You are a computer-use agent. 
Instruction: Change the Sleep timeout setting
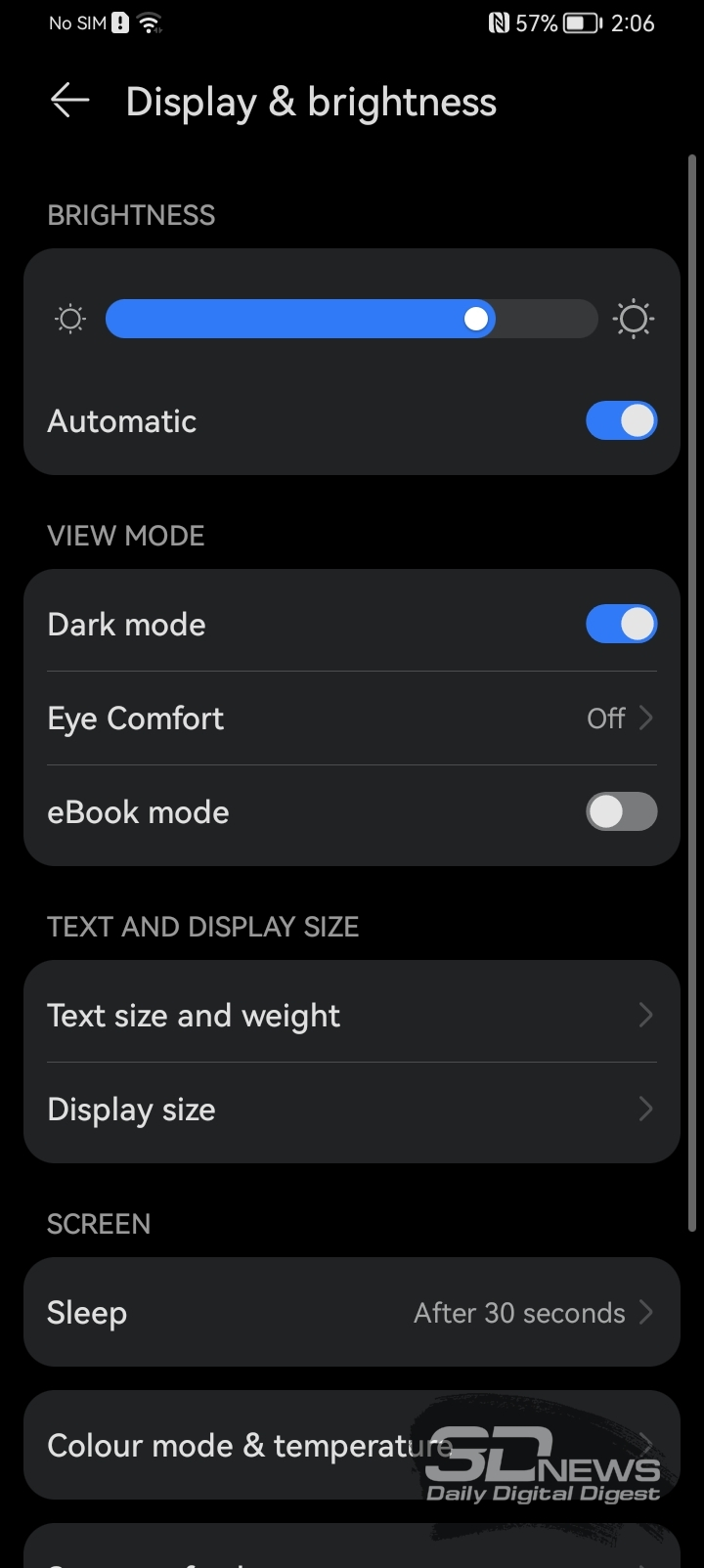pyautogui.click(x=352, y=1313)
